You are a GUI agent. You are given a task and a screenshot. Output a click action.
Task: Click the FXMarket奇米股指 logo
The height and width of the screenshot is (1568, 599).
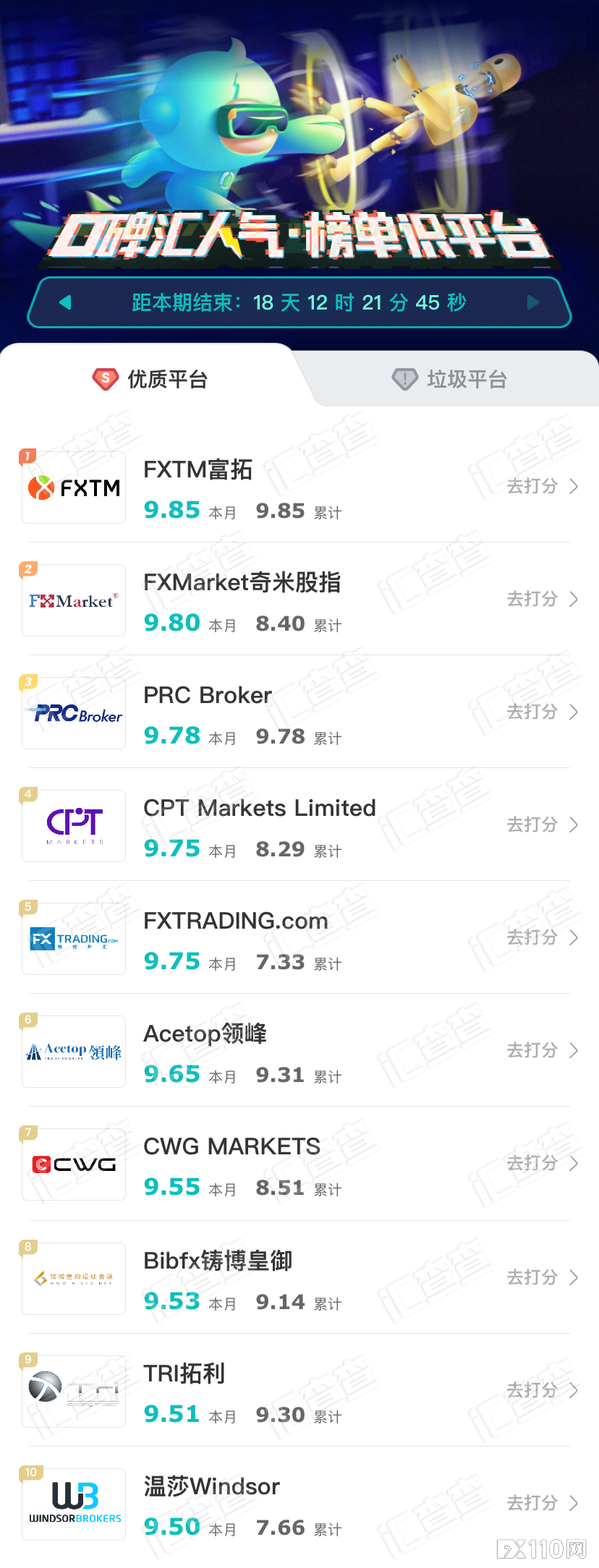coord(73,600)
